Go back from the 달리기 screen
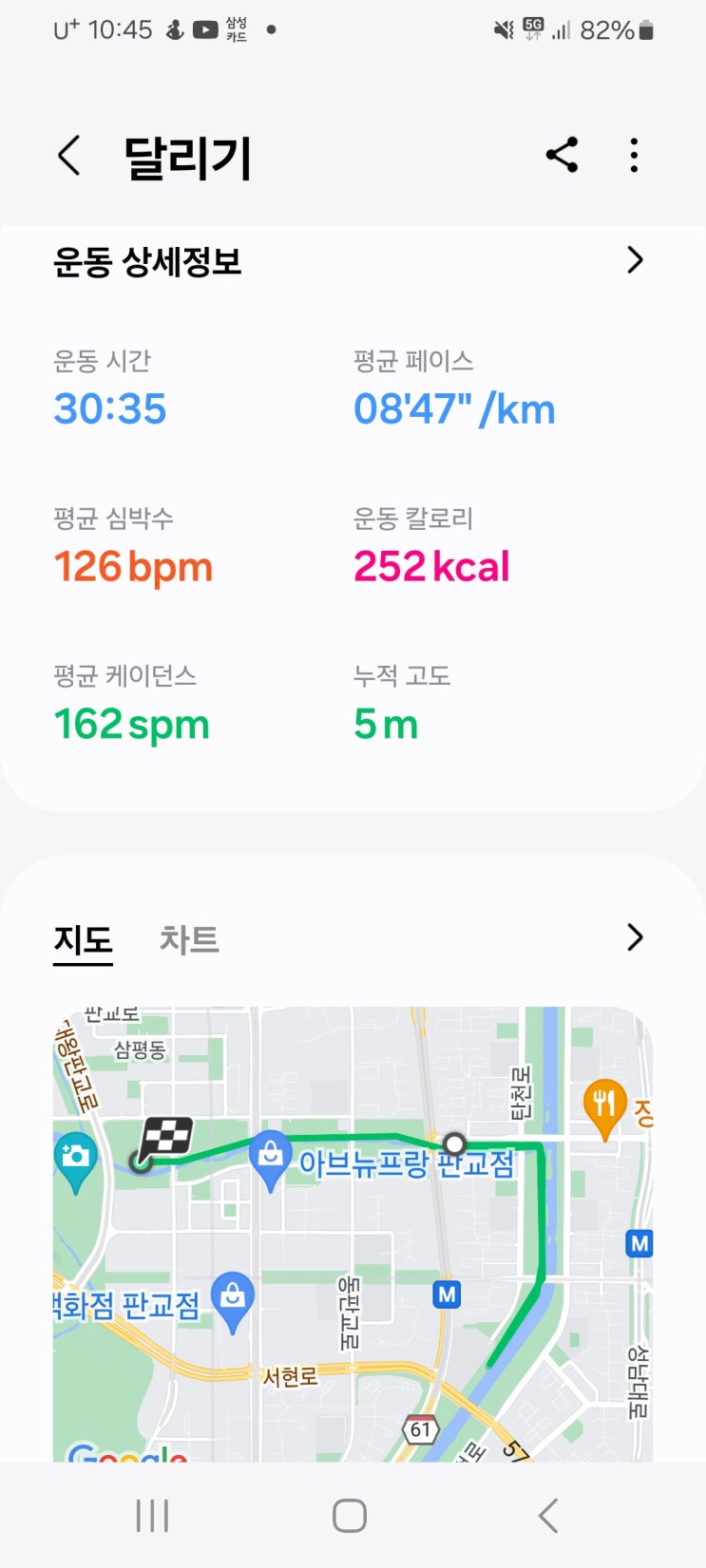 pos(69,156)
